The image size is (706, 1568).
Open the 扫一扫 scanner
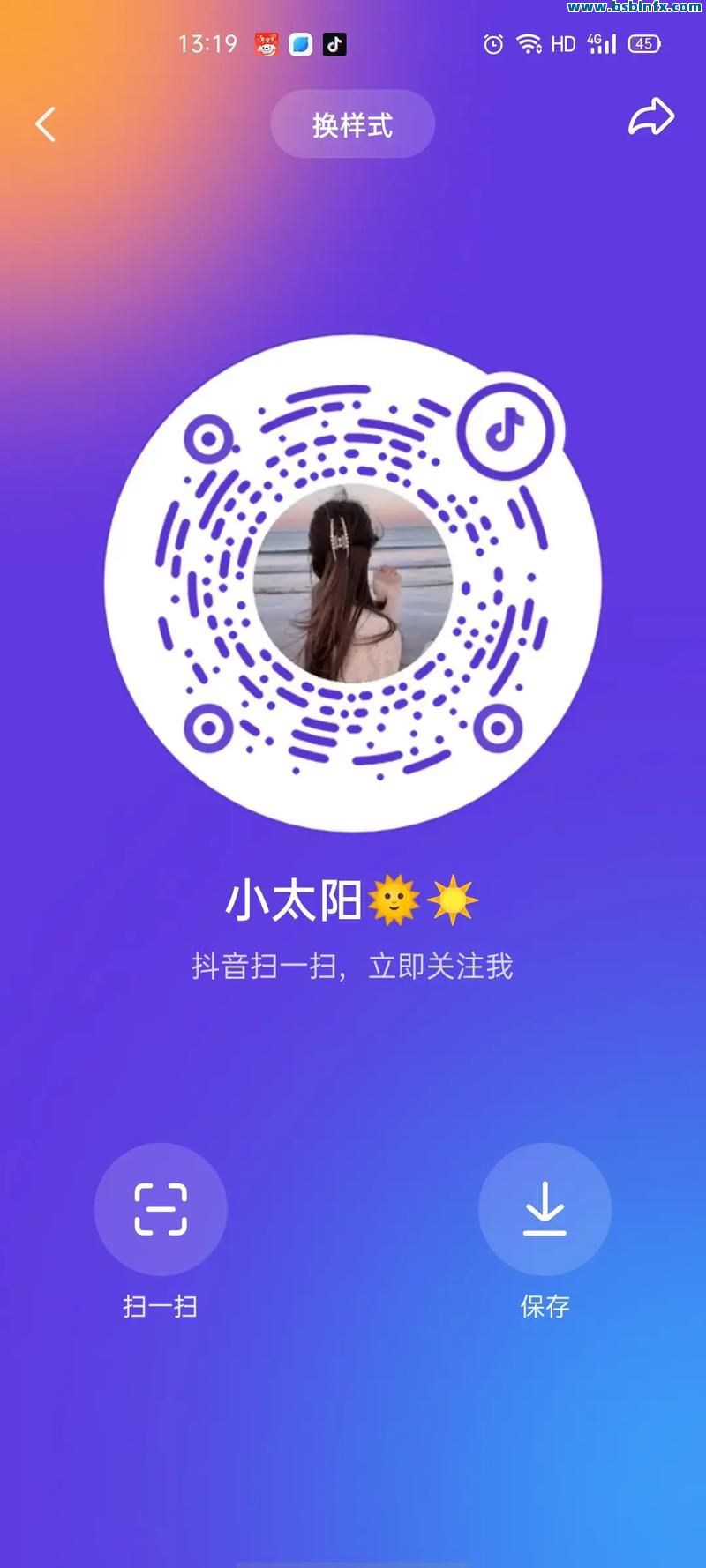161,1209
